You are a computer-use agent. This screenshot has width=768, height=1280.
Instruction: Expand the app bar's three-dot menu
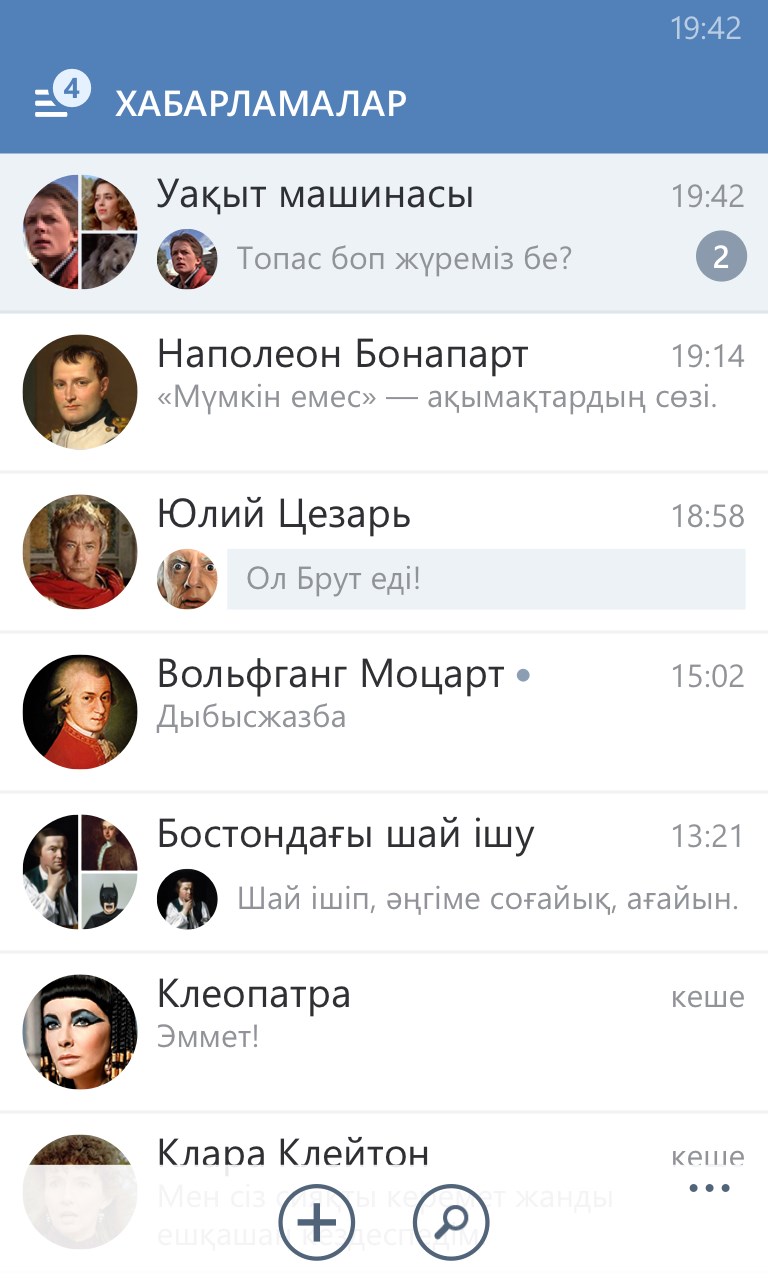[710, 1189]
